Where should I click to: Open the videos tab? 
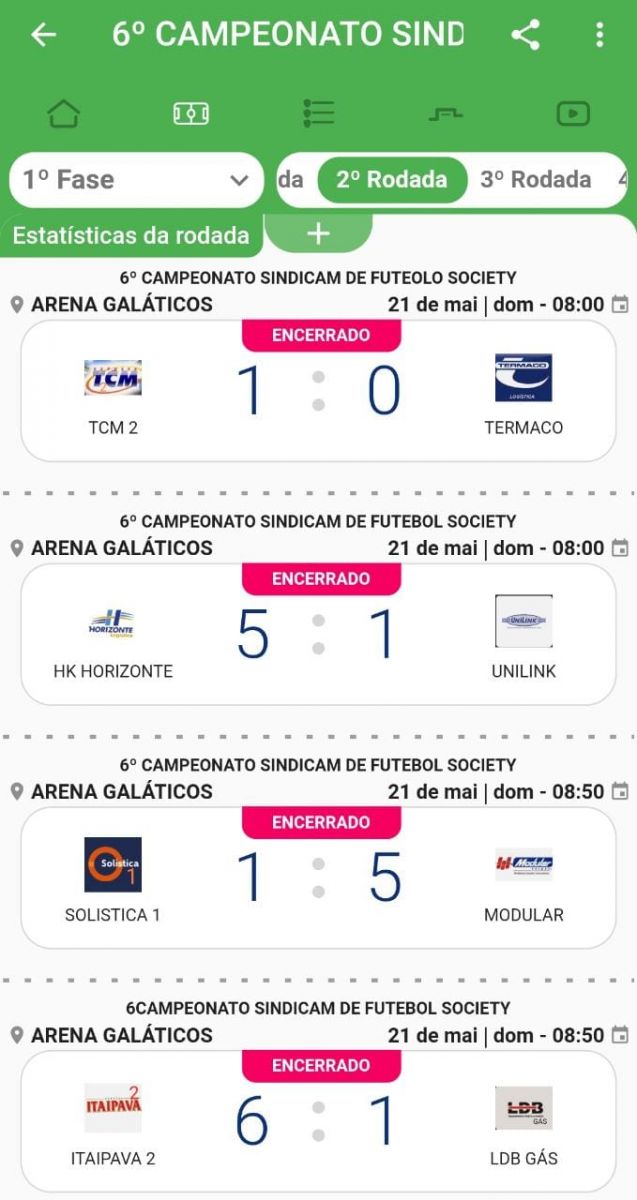point(573,114)
